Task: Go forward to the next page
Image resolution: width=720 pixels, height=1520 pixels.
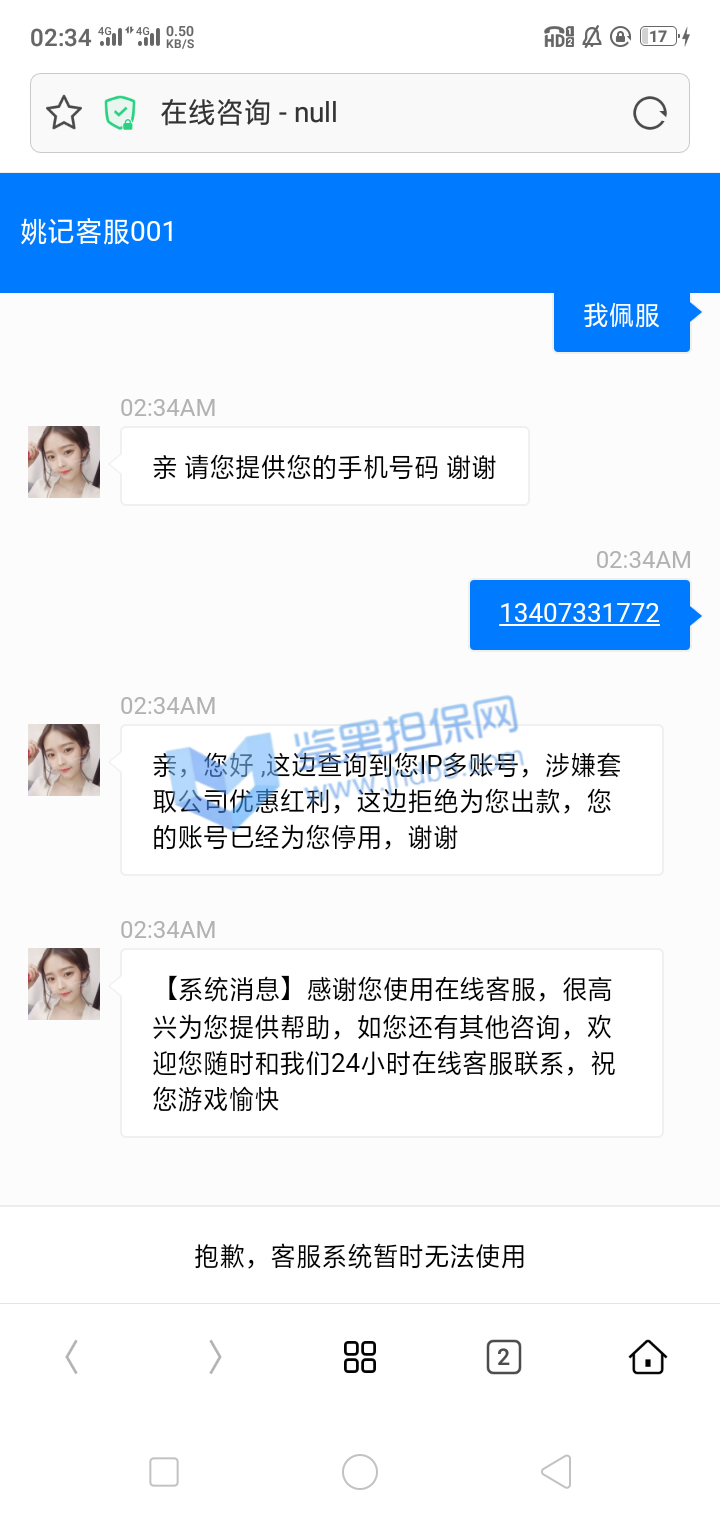Action: (x=215, y=1357)
